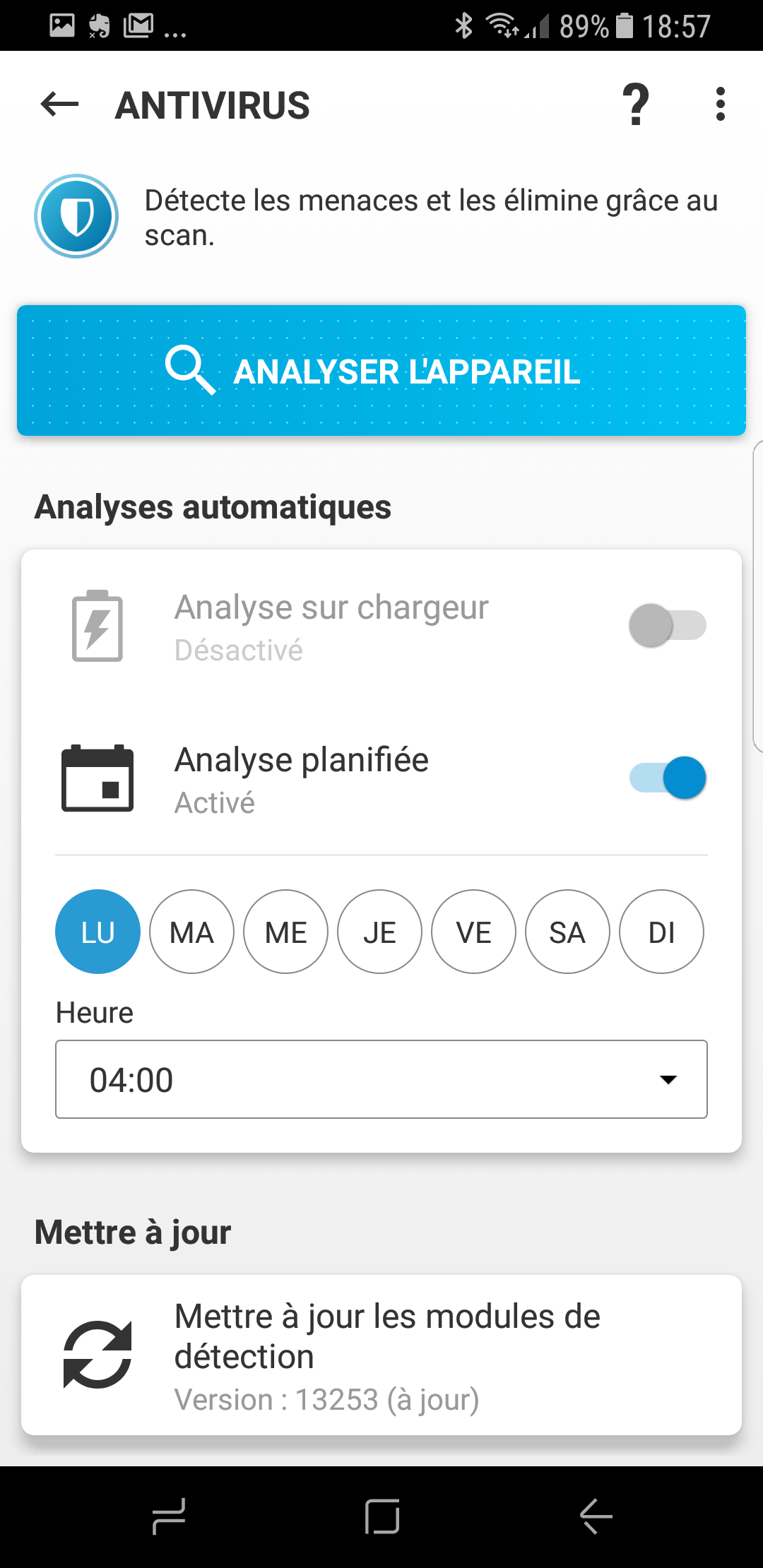Select the JE day chip
Image resolution: width=763 pixels, height=1568 pixels.
(379, 932)
